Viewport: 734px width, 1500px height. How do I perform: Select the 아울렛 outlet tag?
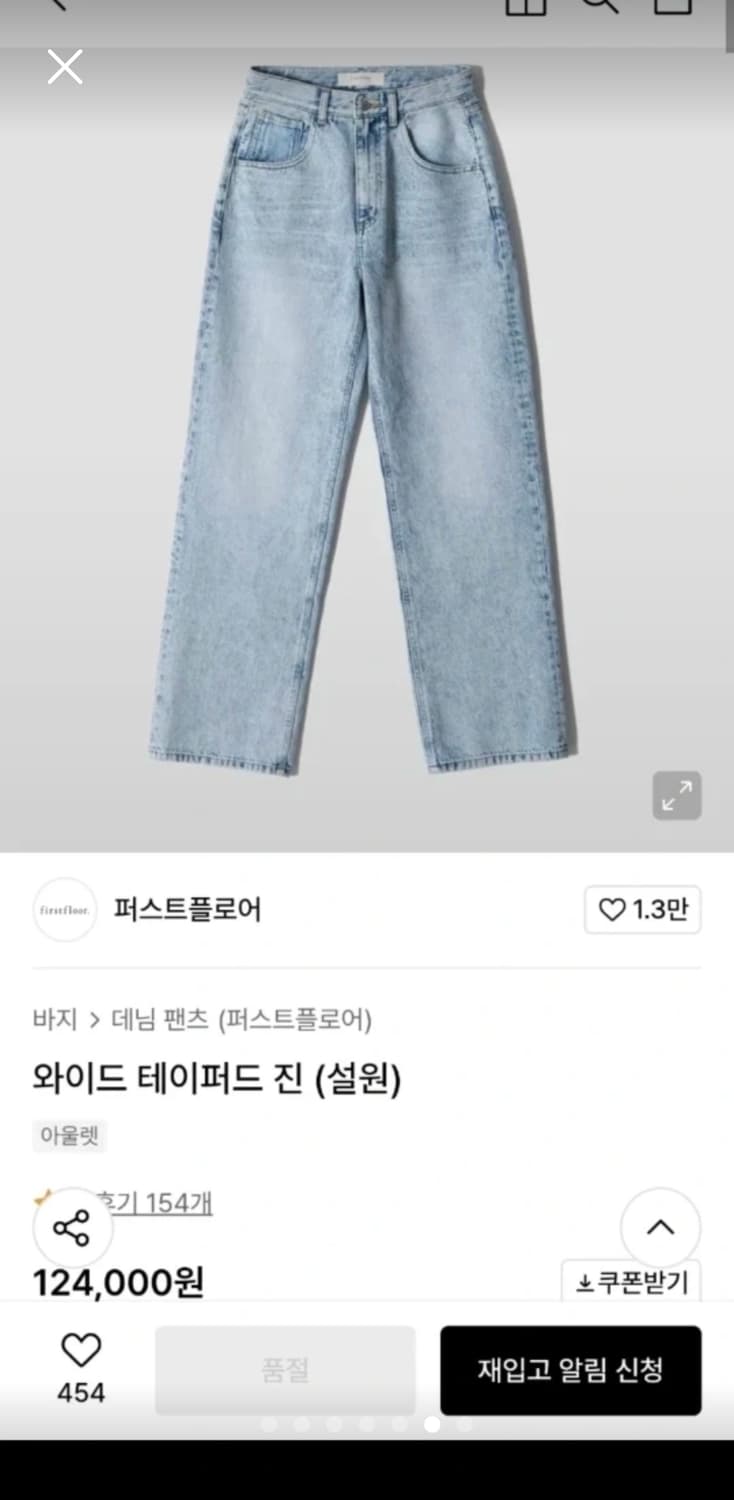[x=69, y=1136]
